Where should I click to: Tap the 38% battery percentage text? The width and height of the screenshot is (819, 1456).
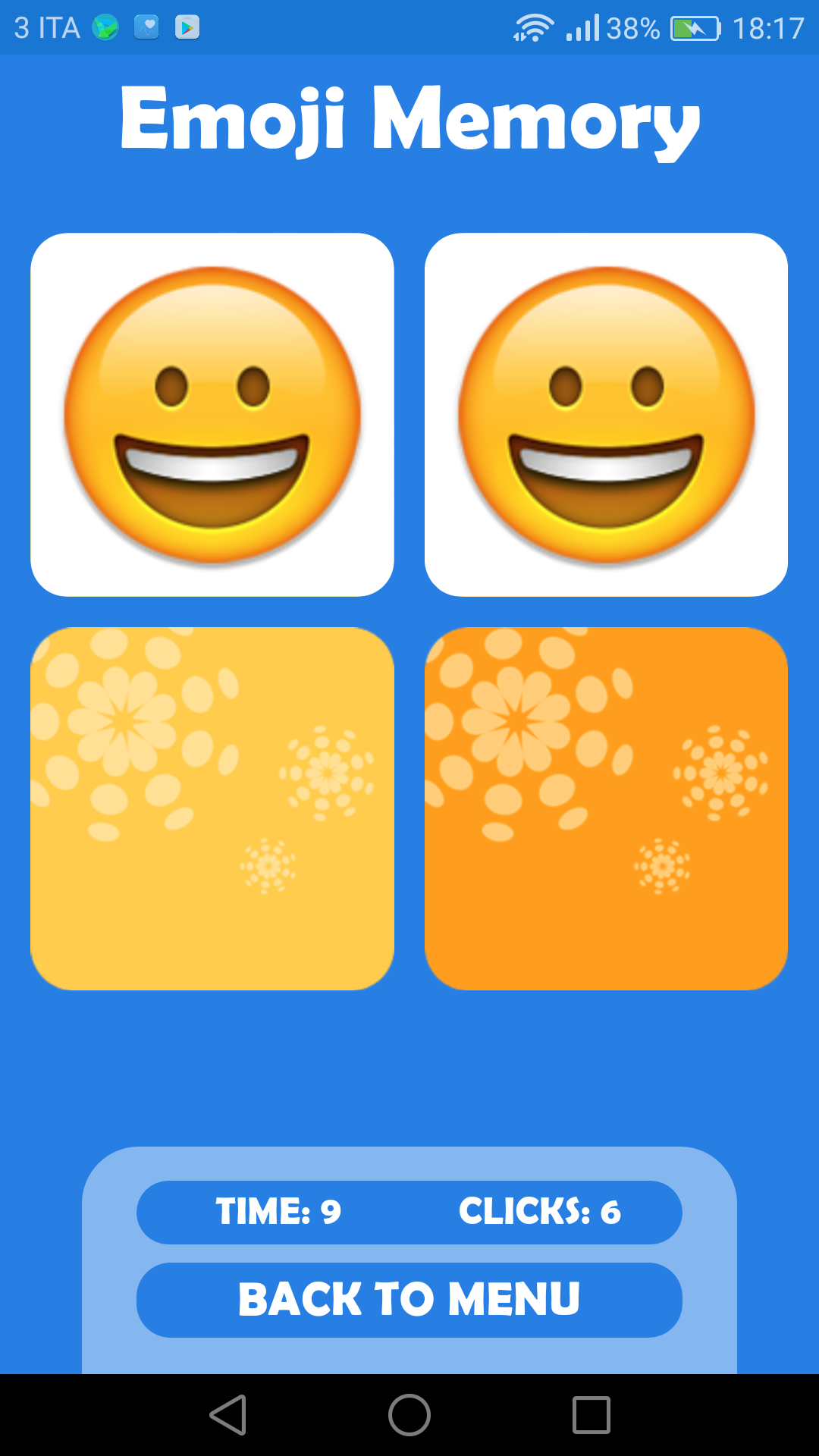(631, 27)
